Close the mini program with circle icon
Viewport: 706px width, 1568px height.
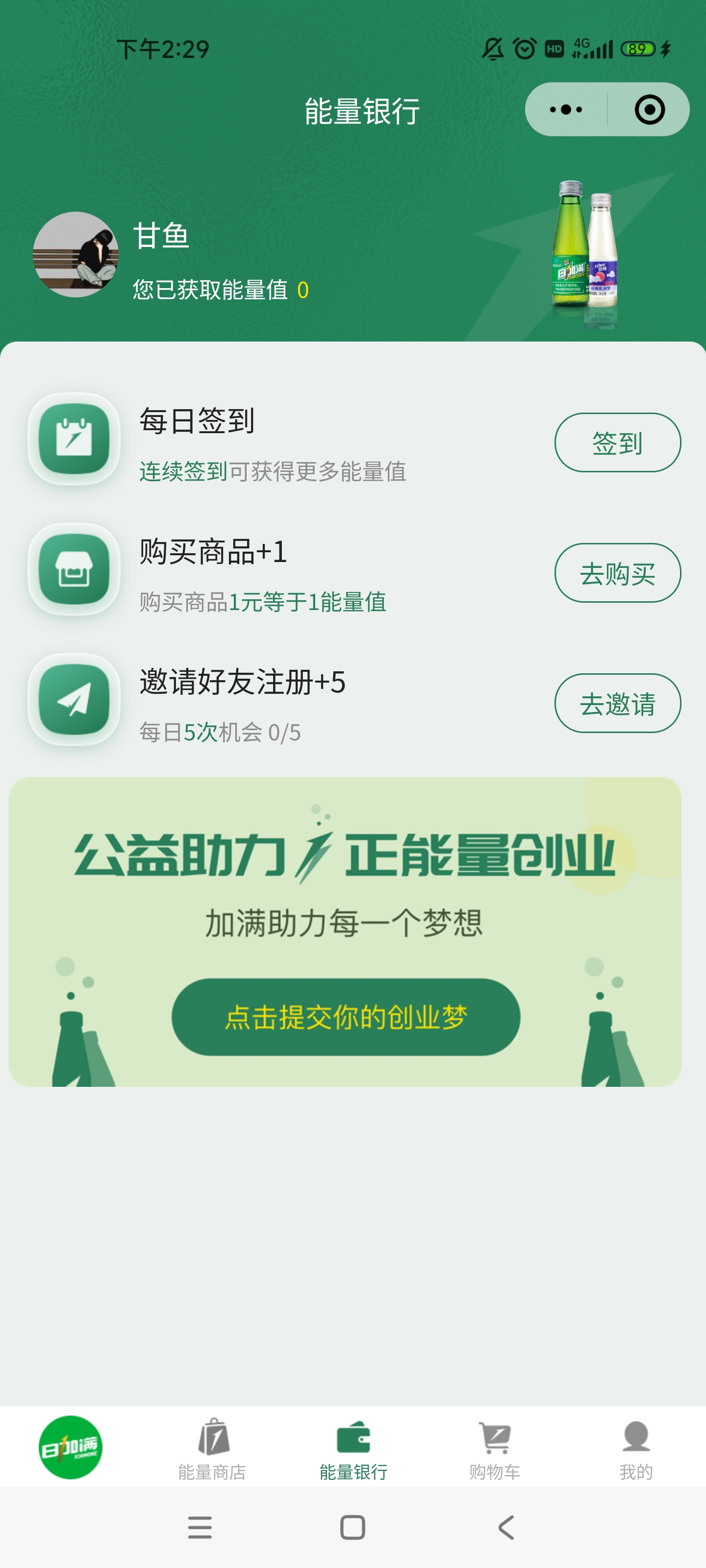point(649,110)
